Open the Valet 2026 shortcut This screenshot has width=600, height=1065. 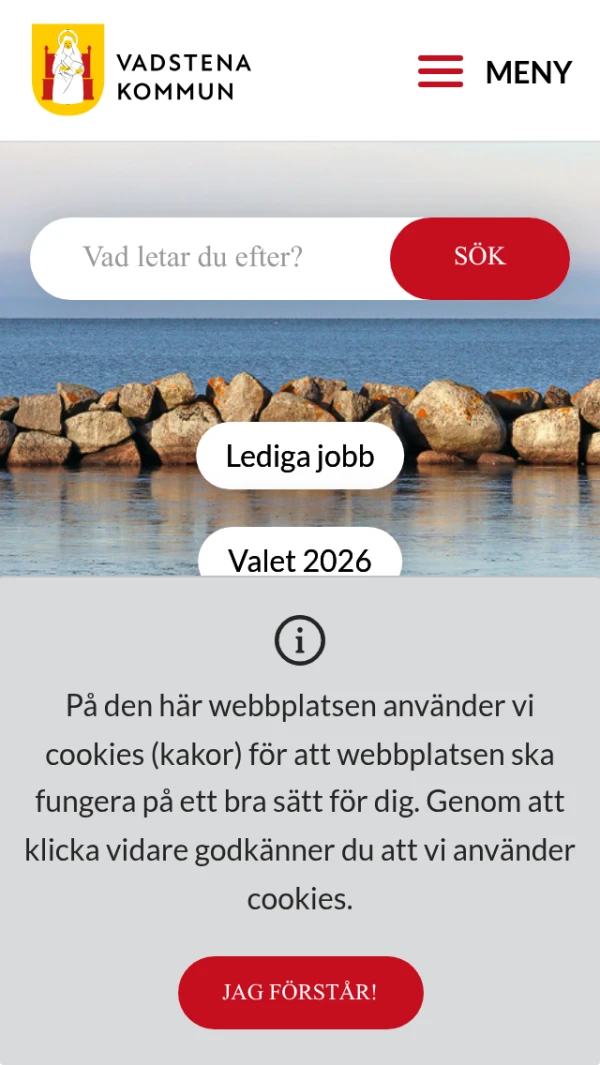point(300,556)
